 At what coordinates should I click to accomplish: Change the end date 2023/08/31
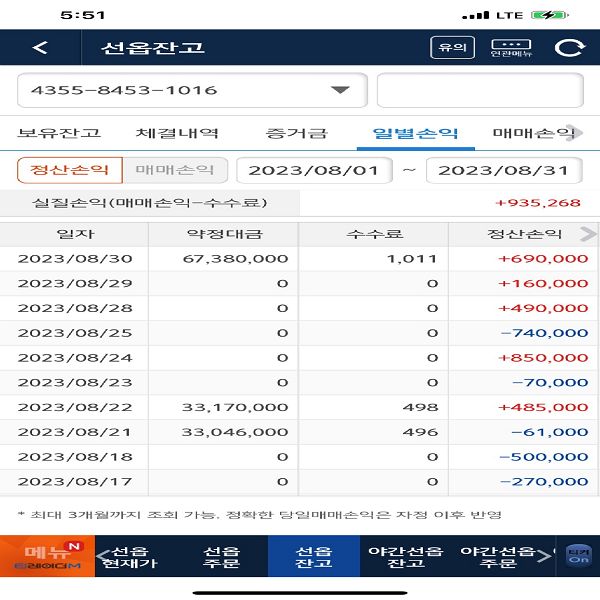click(x=503, y=170)
